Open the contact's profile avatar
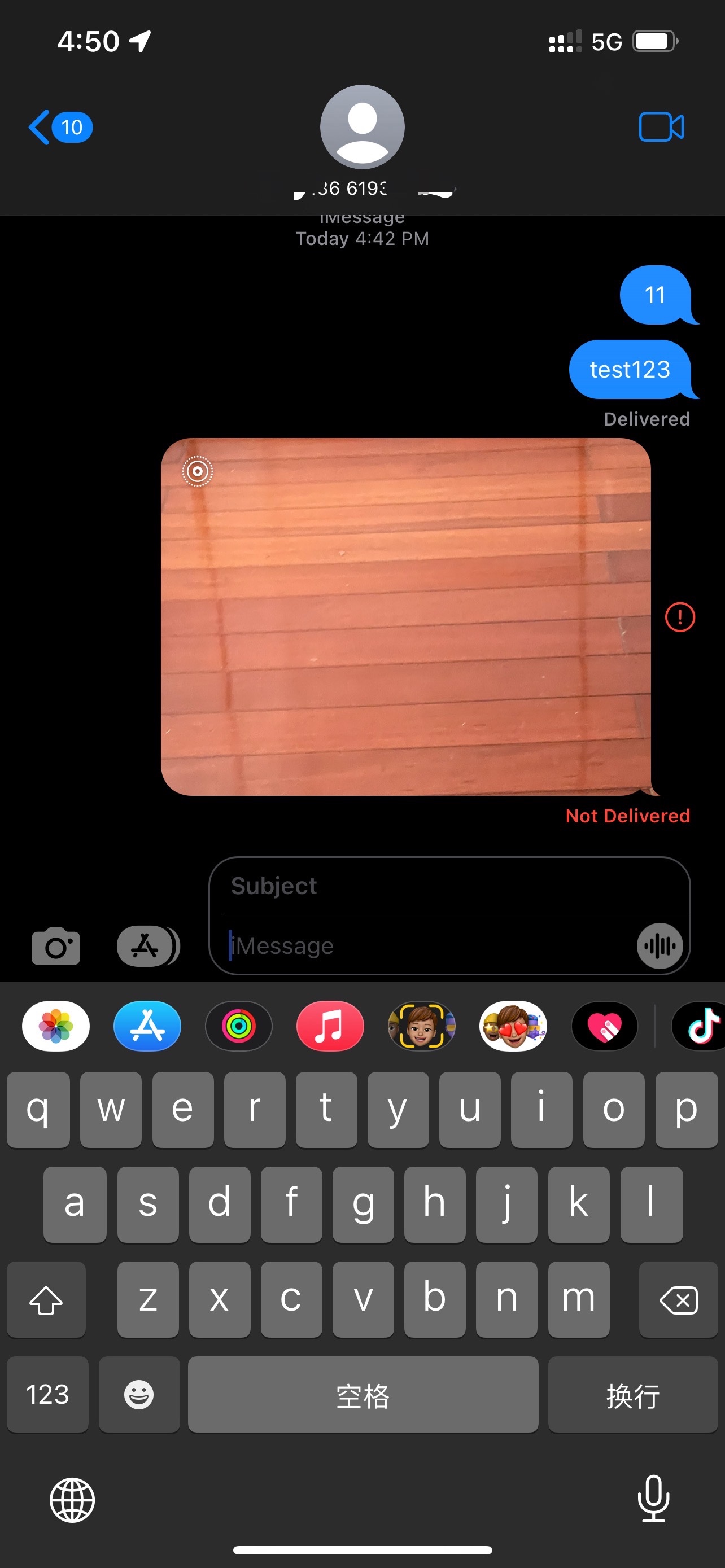Viewport: 725px width, 1568px height. tap(362, 126)
